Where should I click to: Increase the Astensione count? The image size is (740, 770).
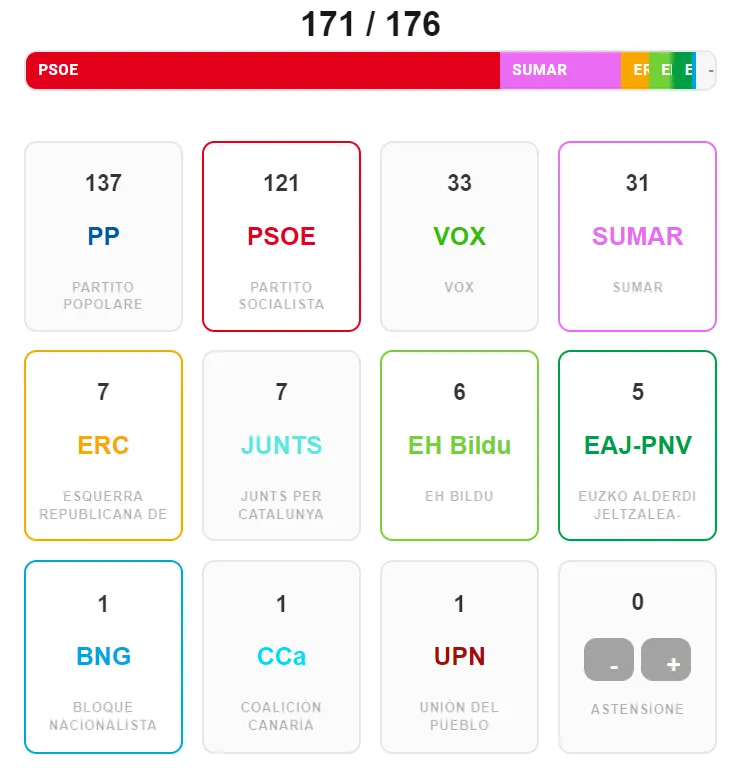[666, 660]
